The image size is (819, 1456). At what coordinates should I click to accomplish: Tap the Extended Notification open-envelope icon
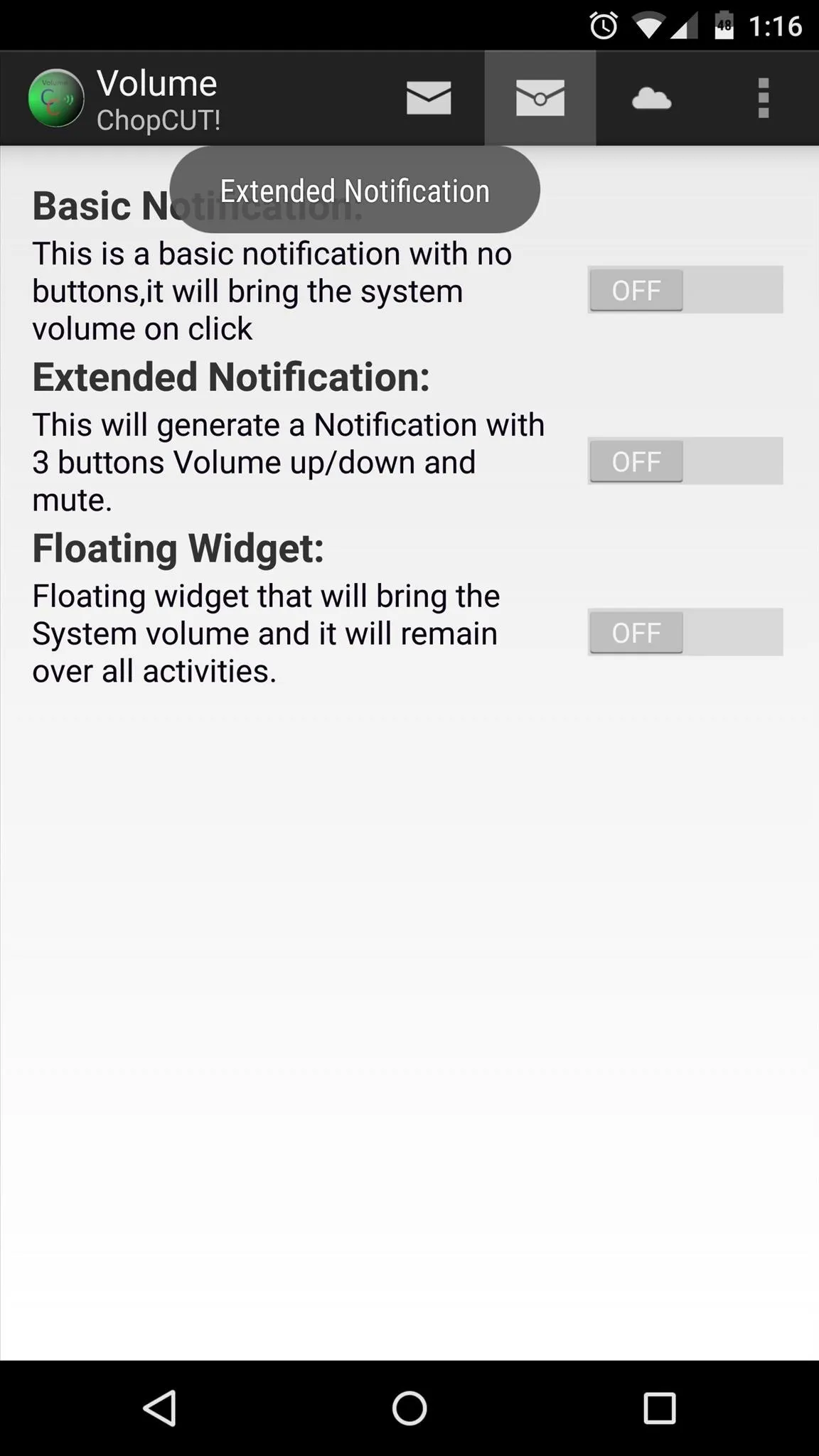point(540,98)
